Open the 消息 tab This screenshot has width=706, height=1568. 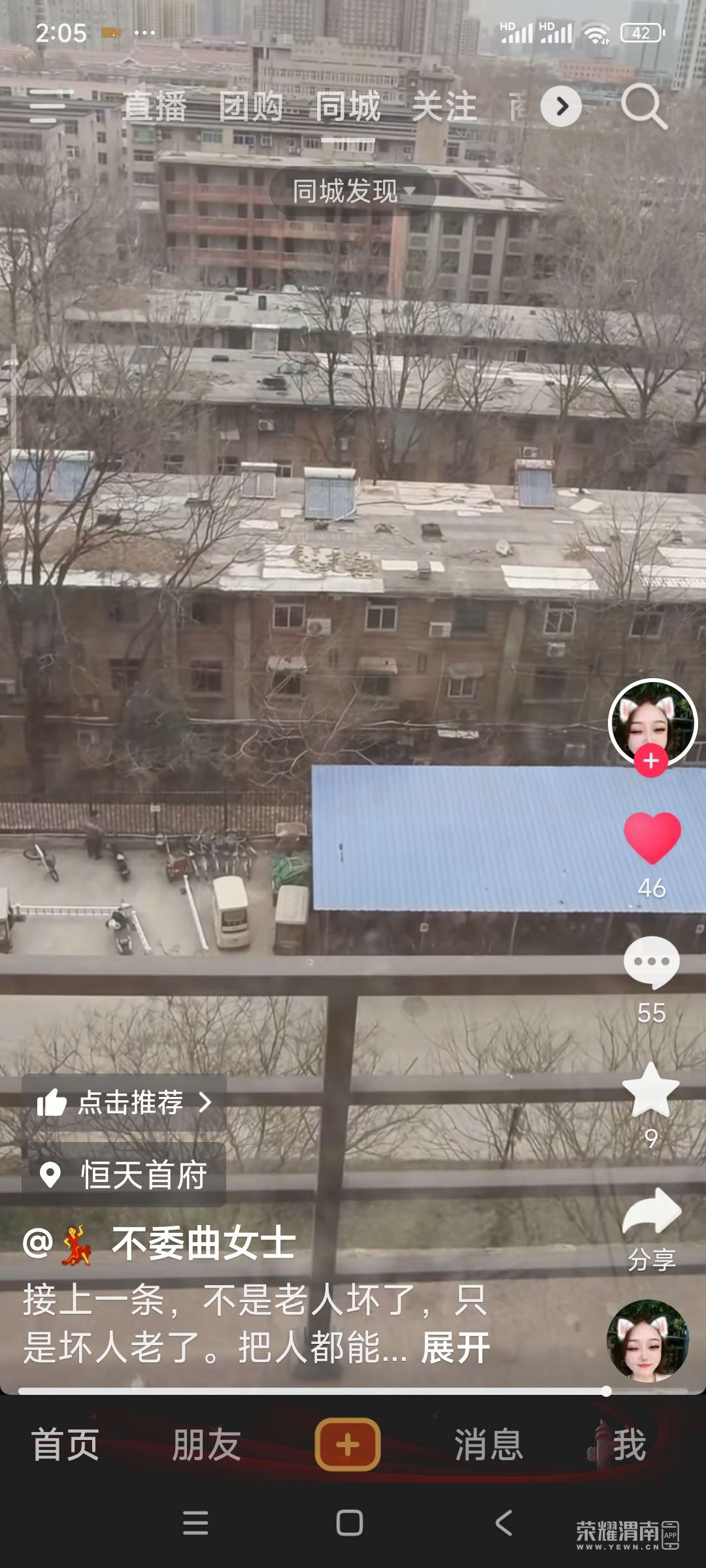click(489, 1444)
